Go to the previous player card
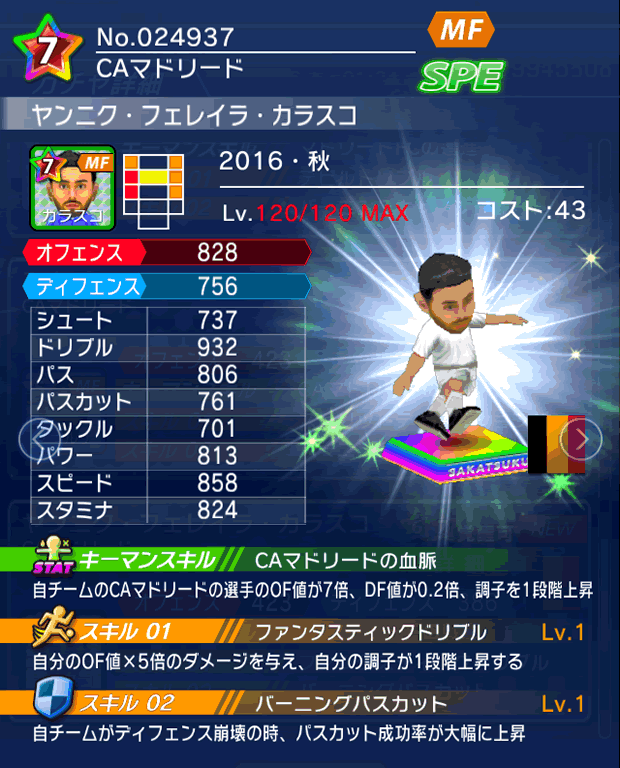 pyautogui.click(x=30, y=437)
